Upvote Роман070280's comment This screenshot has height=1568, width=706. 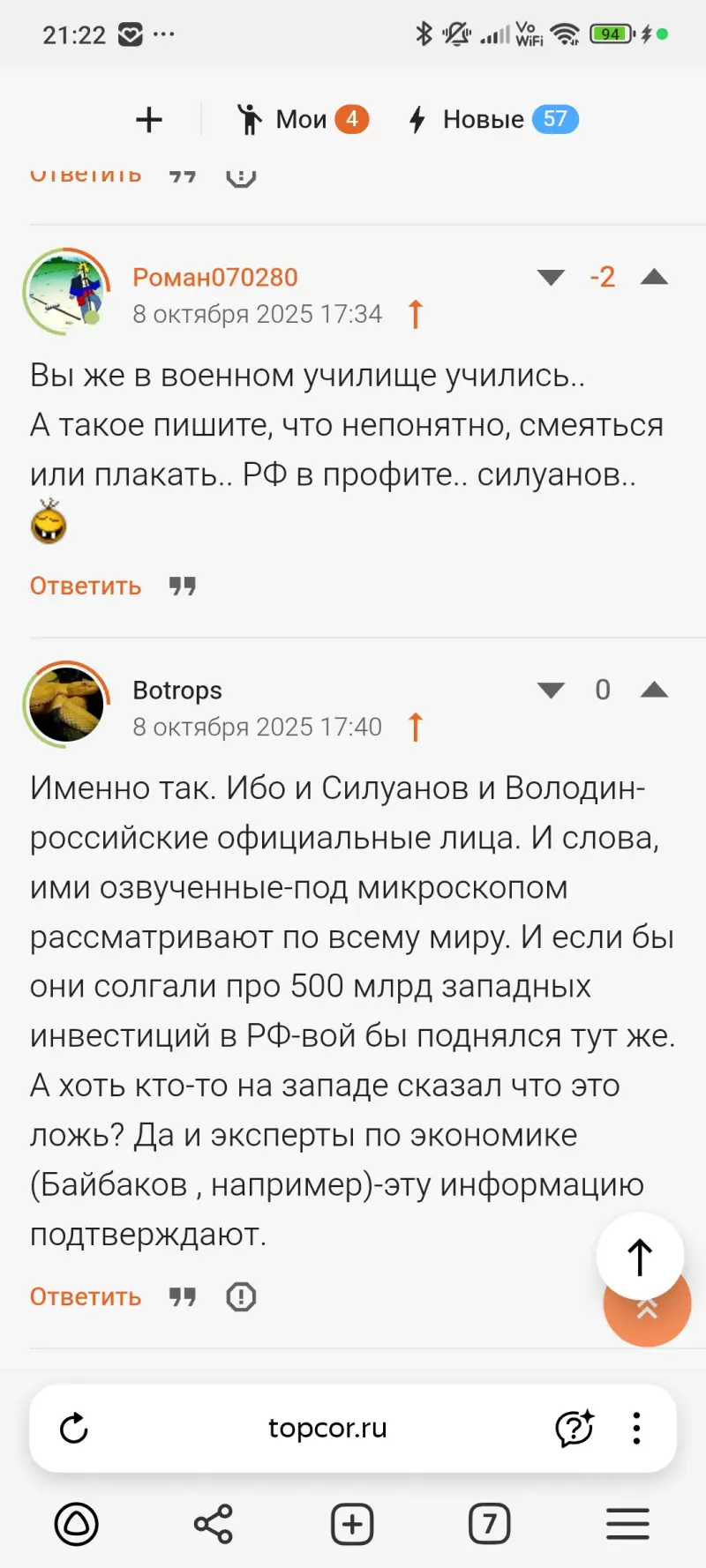pos(654,277)
